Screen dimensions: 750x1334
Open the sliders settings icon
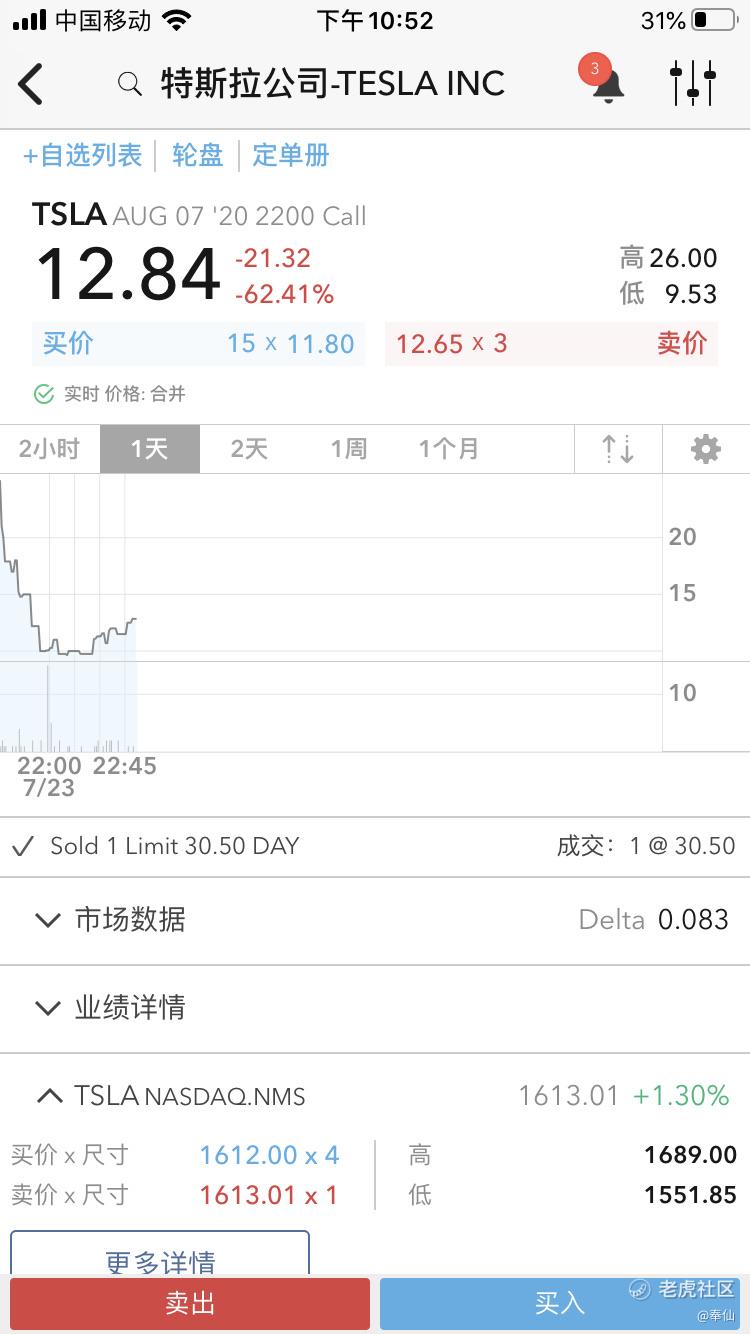point(693,83)
